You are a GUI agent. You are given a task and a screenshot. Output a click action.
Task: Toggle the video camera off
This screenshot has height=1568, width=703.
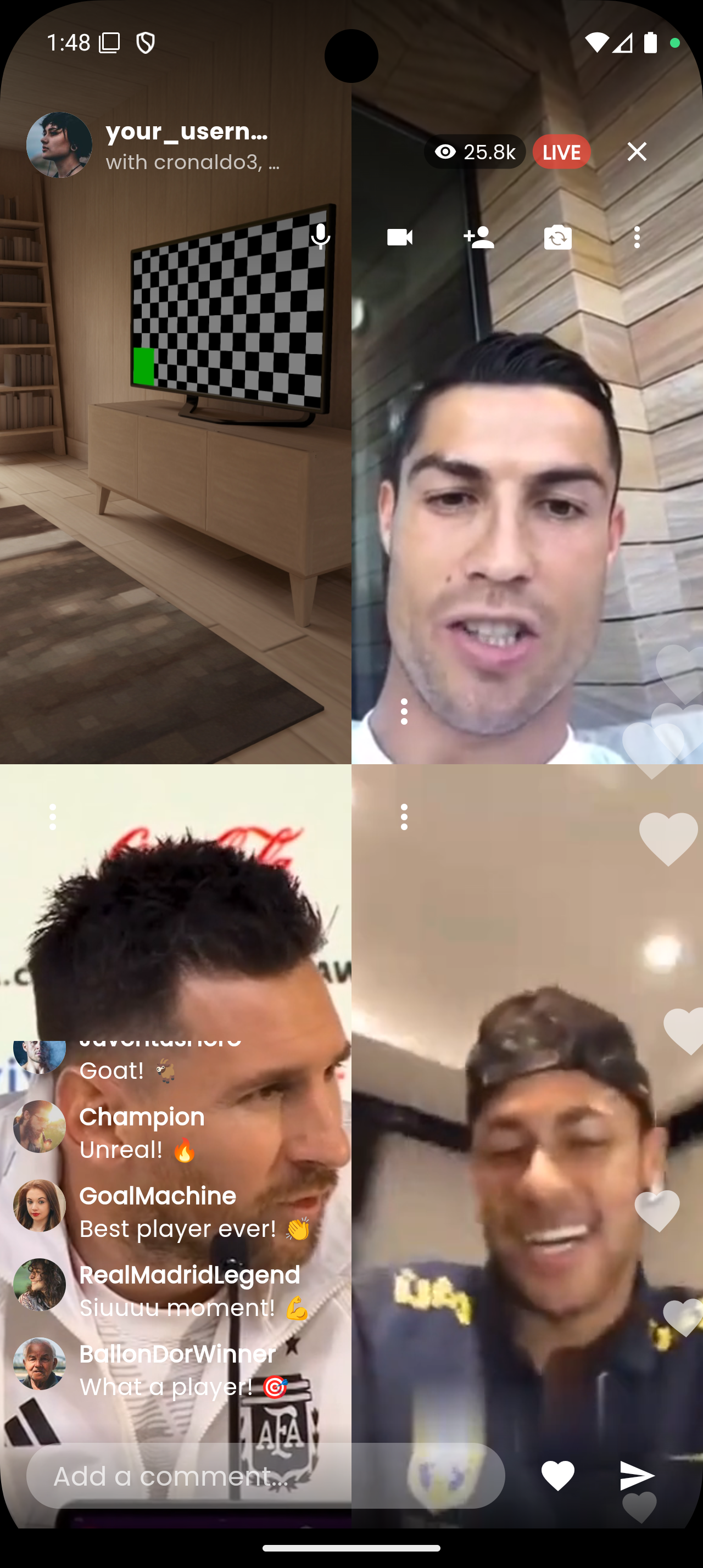pyautogui.click(x=400, y=237)
